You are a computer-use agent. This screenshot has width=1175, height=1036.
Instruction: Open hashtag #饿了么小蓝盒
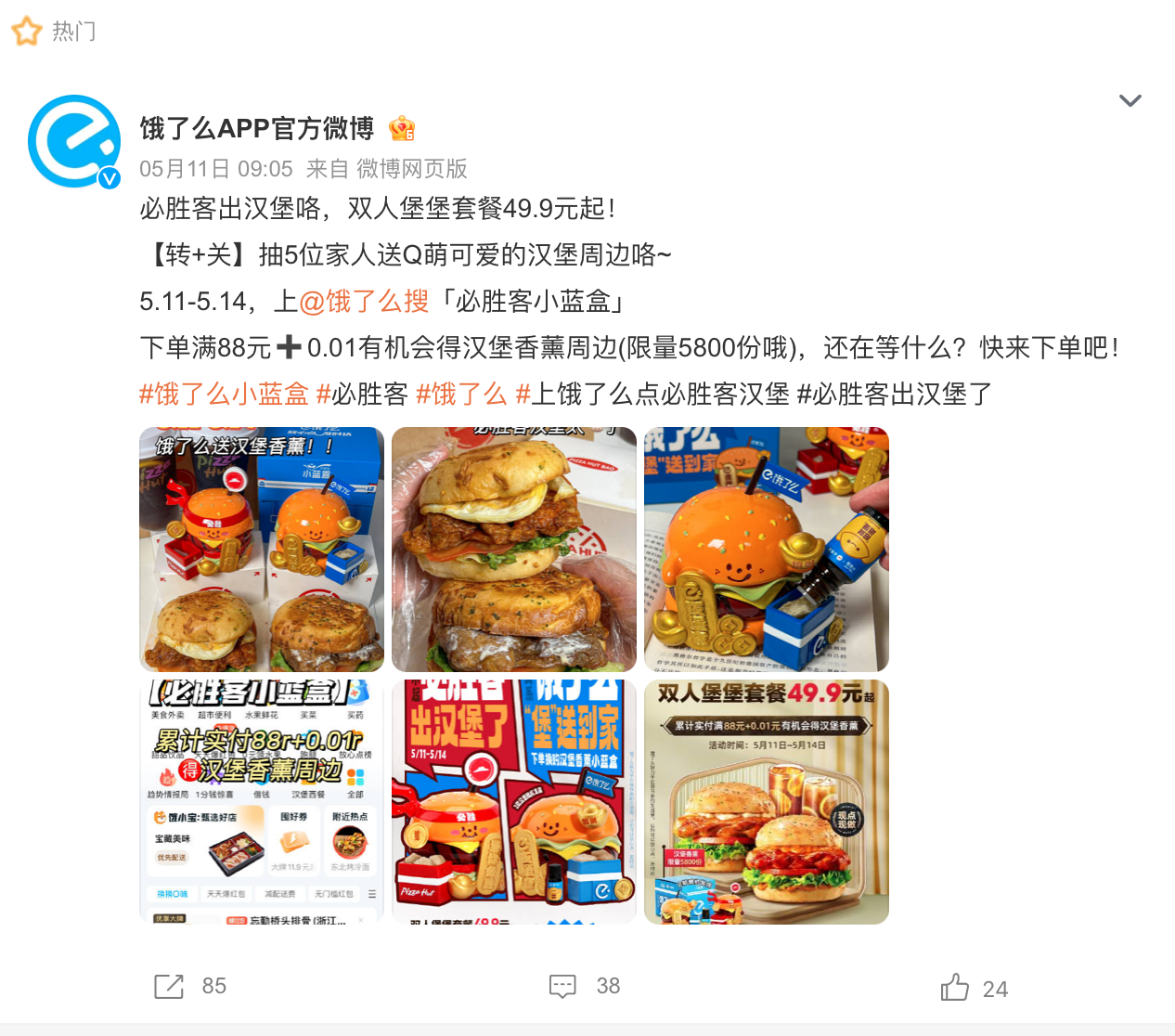tap(224, 394)
